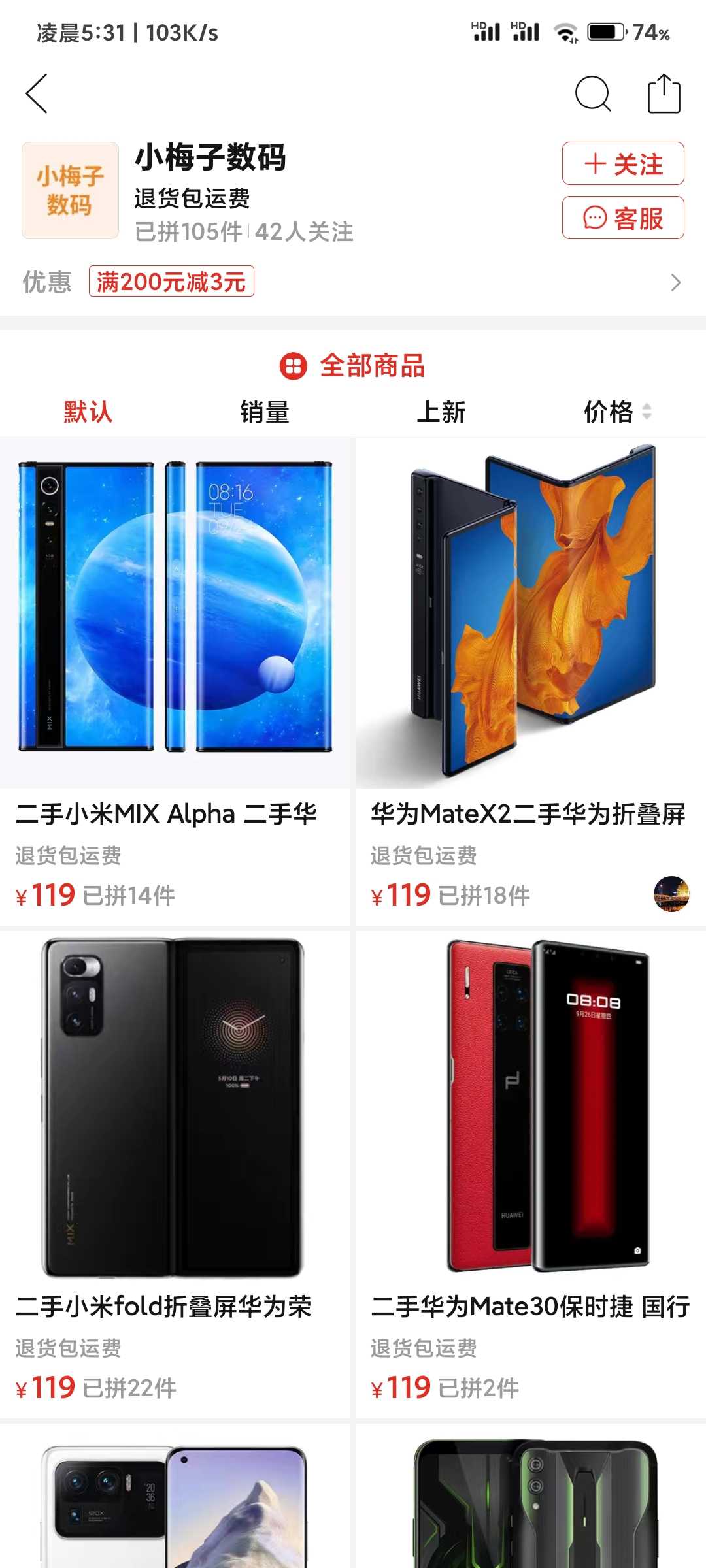Open the shop search magnifier
This screenshot has height=1568, width=706.
click(x=593, y=93)
